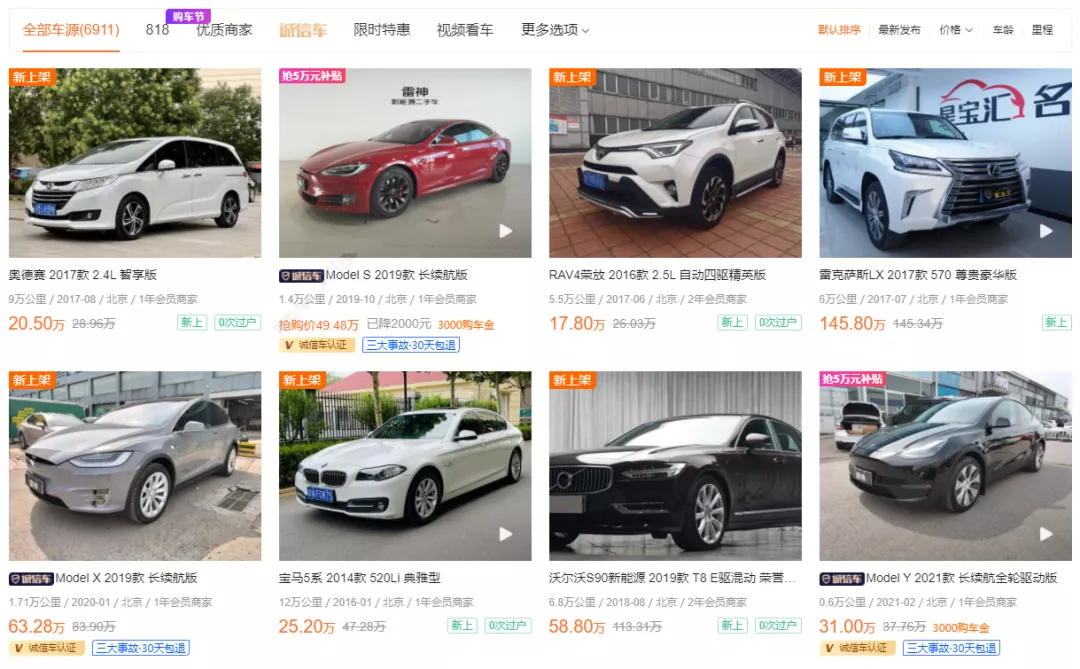The image size is (1080, 669).
Task: Open the 奥德赛 2017款 2.4L listing
Action: click(x=83, y=275)
